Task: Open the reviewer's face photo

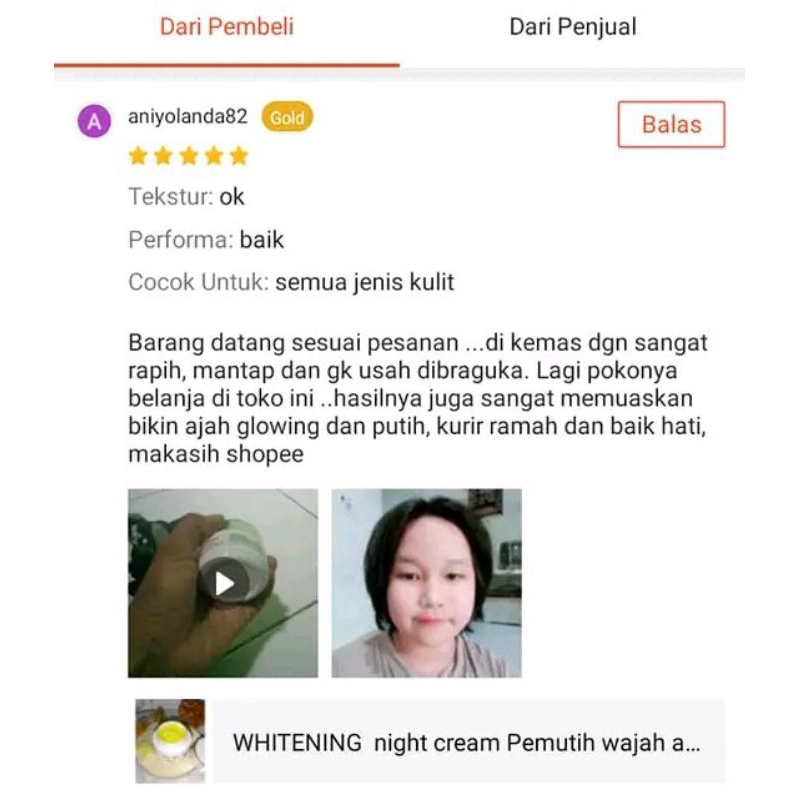Action: [427, 583]
